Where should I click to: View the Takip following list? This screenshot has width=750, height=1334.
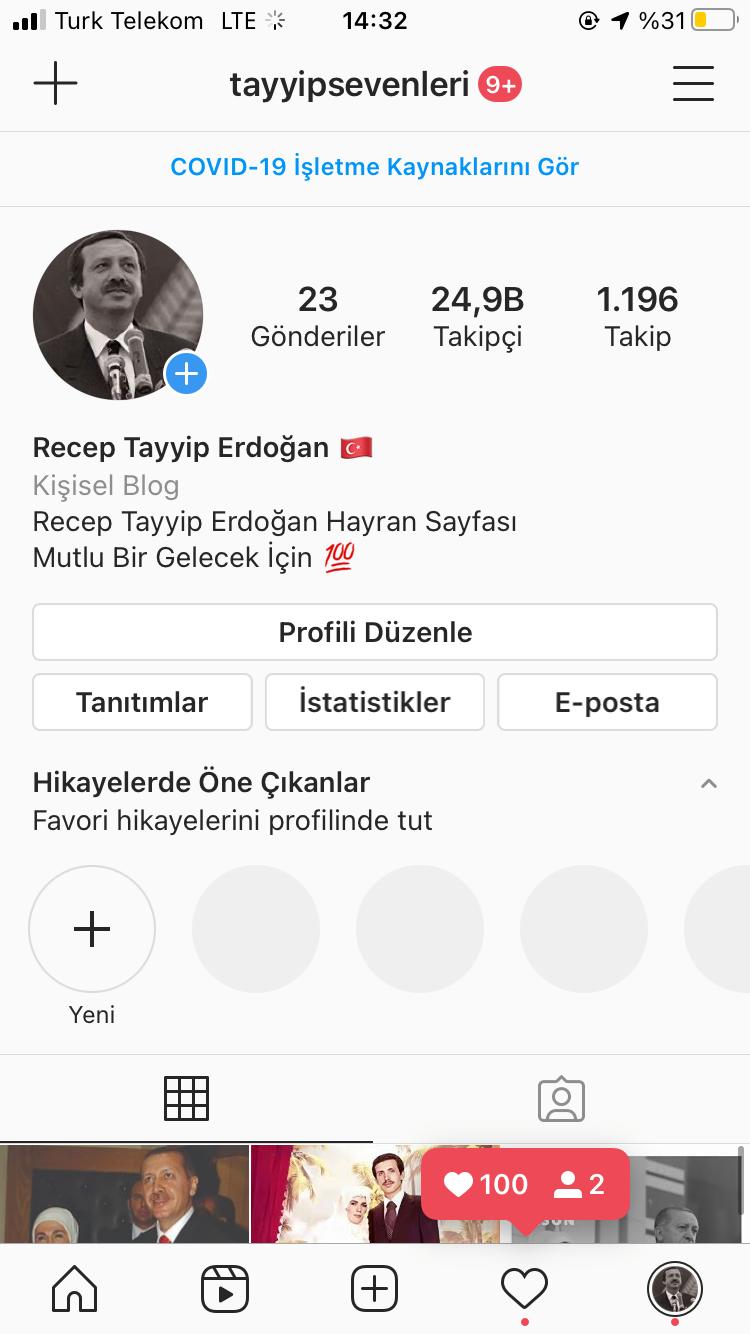click(x=637, y=316)
